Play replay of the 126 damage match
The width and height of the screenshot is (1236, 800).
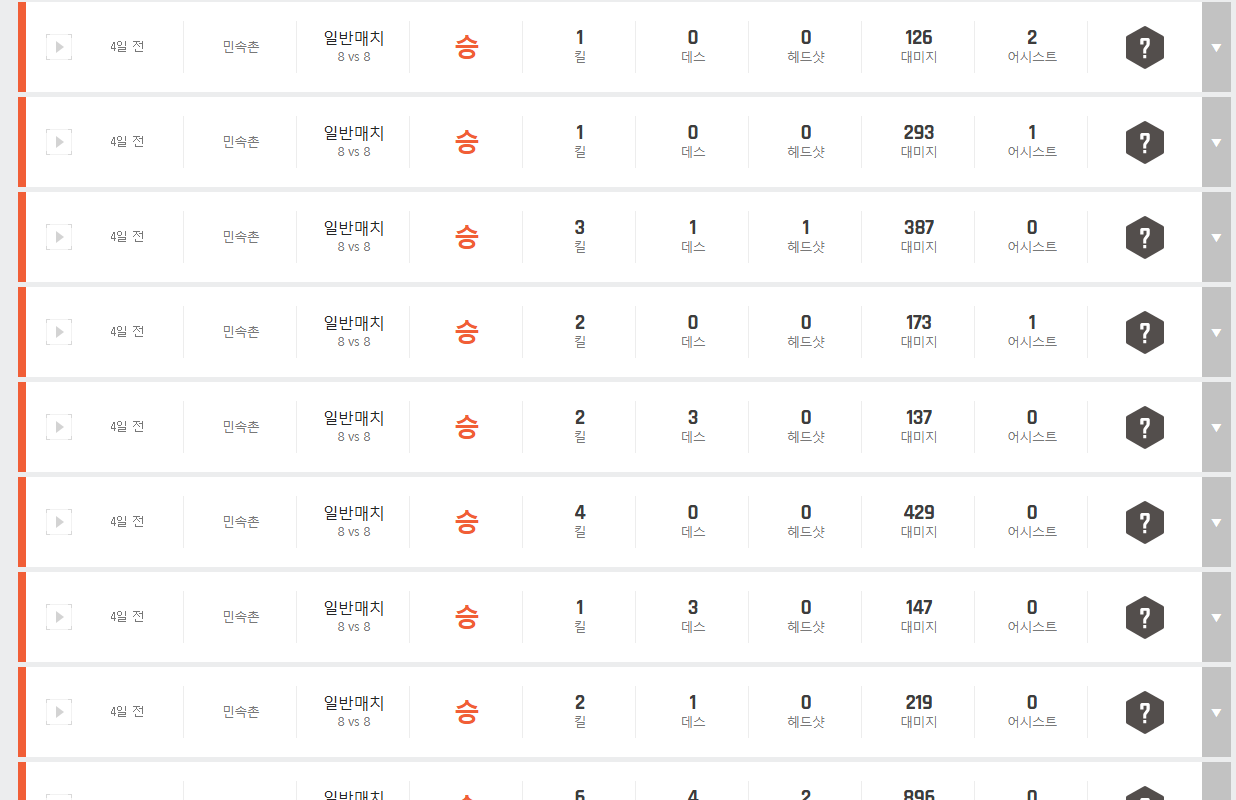pos(59,47)
